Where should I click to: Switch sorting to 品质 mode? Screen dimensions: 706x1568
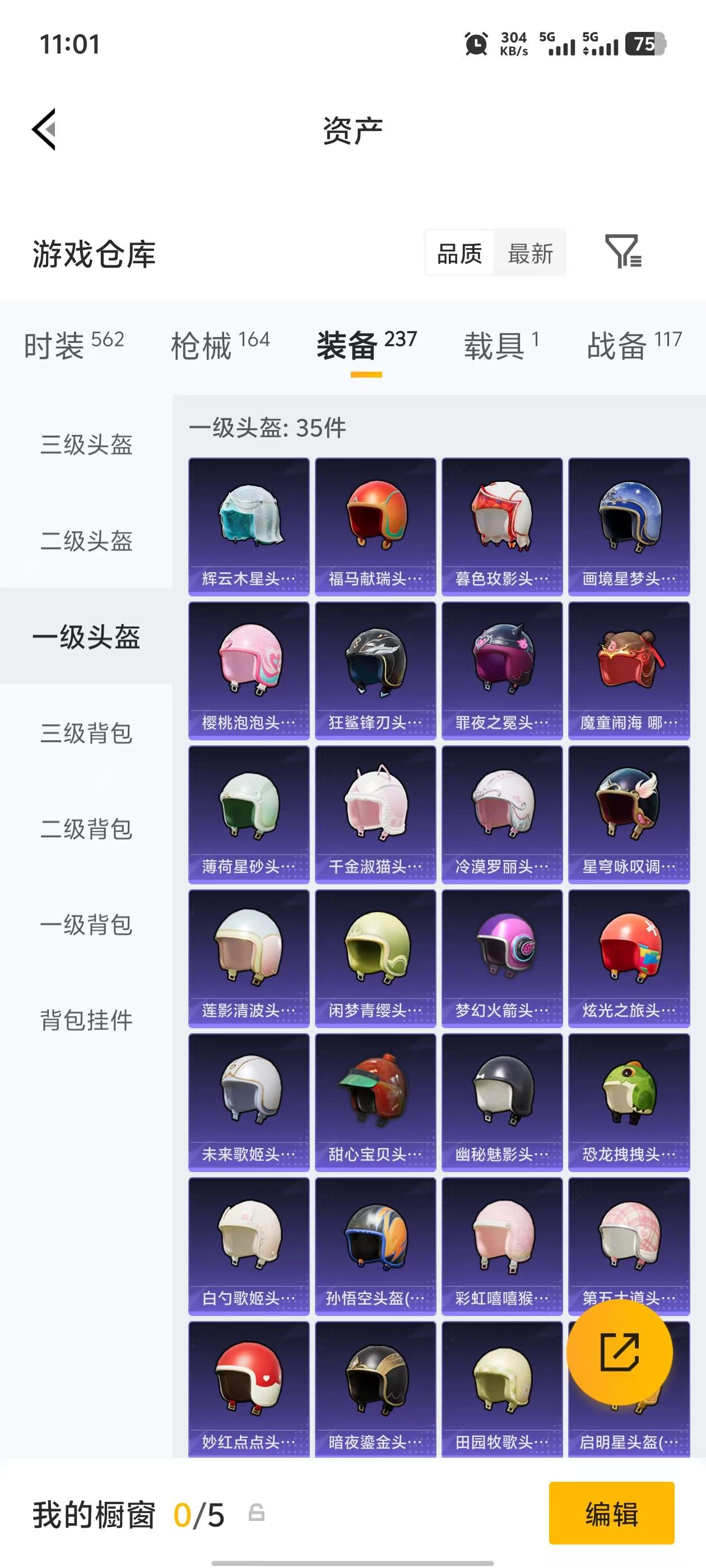tap(459, 254)
